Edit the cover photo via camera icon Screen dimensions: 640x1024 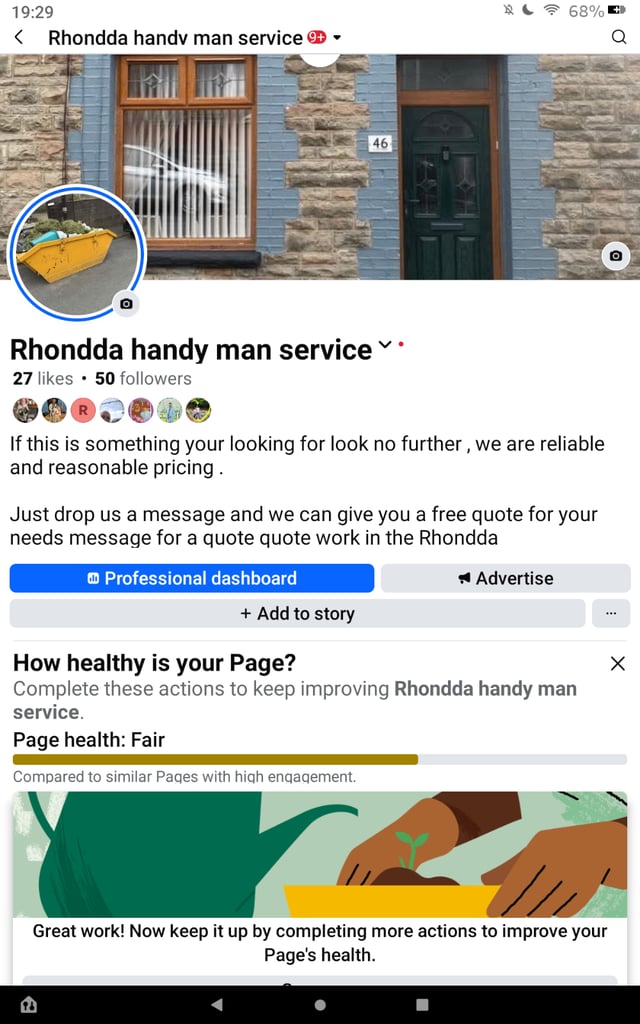[615, 255]
